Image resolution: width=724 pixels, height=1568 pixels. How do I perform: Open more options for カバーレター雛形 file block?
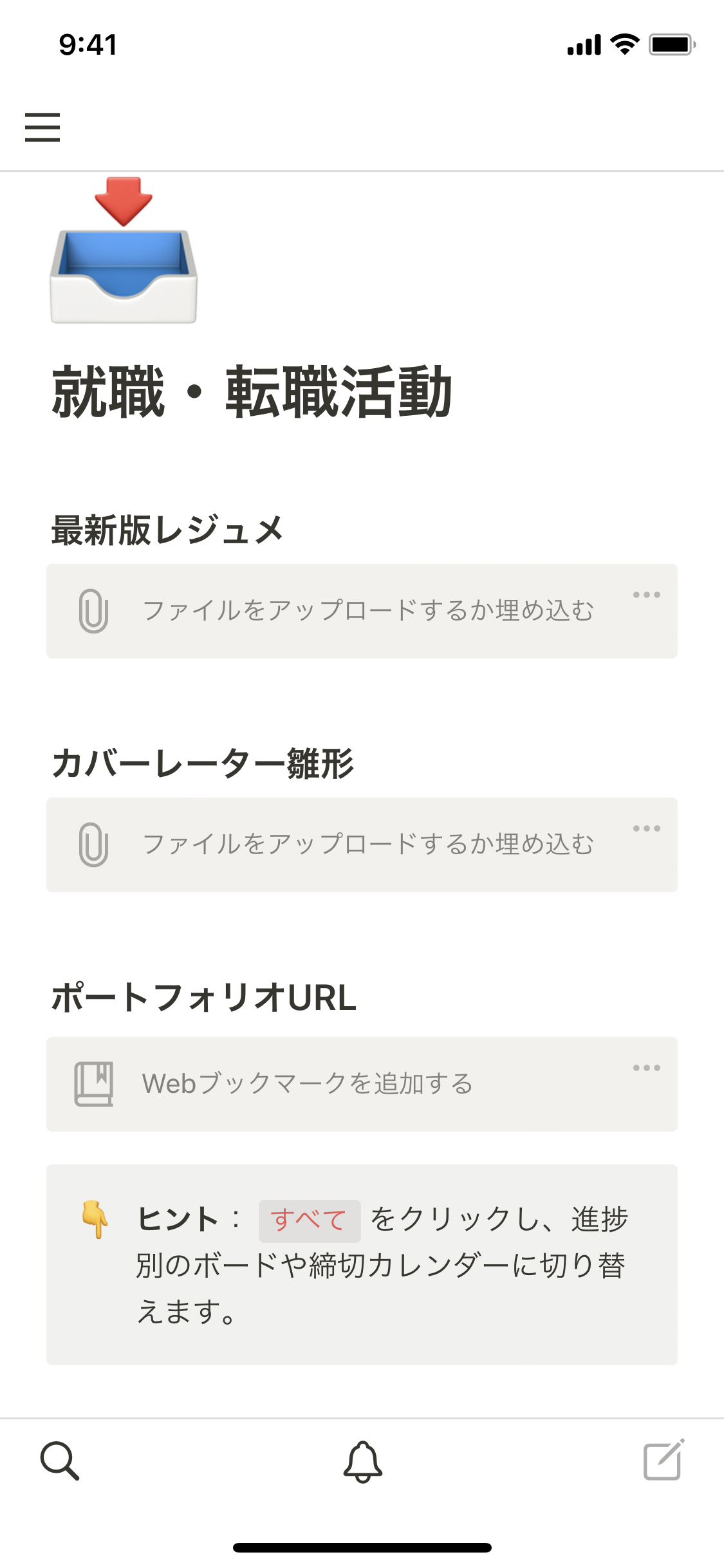tap(646, 828)
